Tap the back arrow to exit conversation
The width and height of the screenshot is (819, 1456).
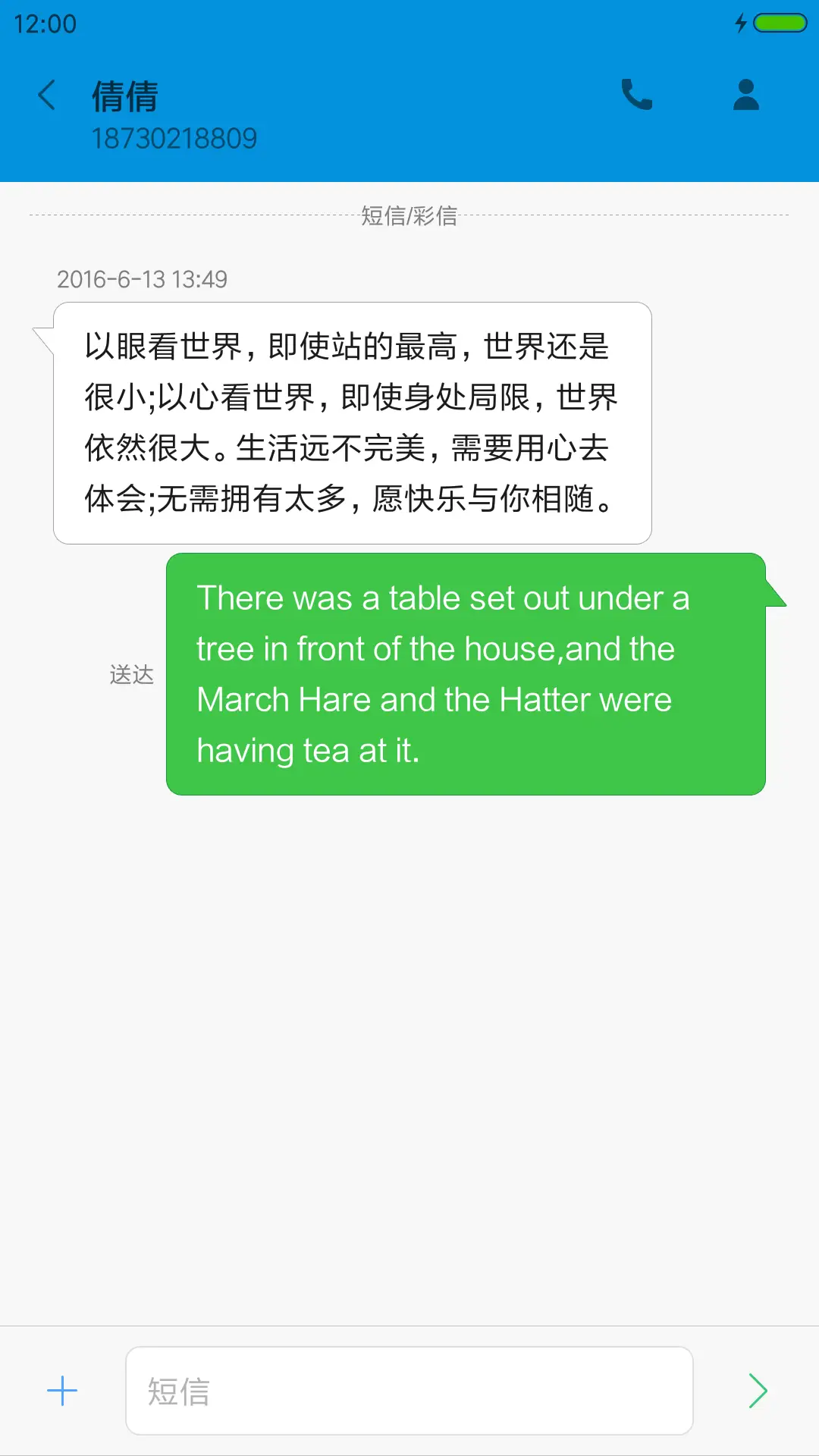click(x=45, y=94)
